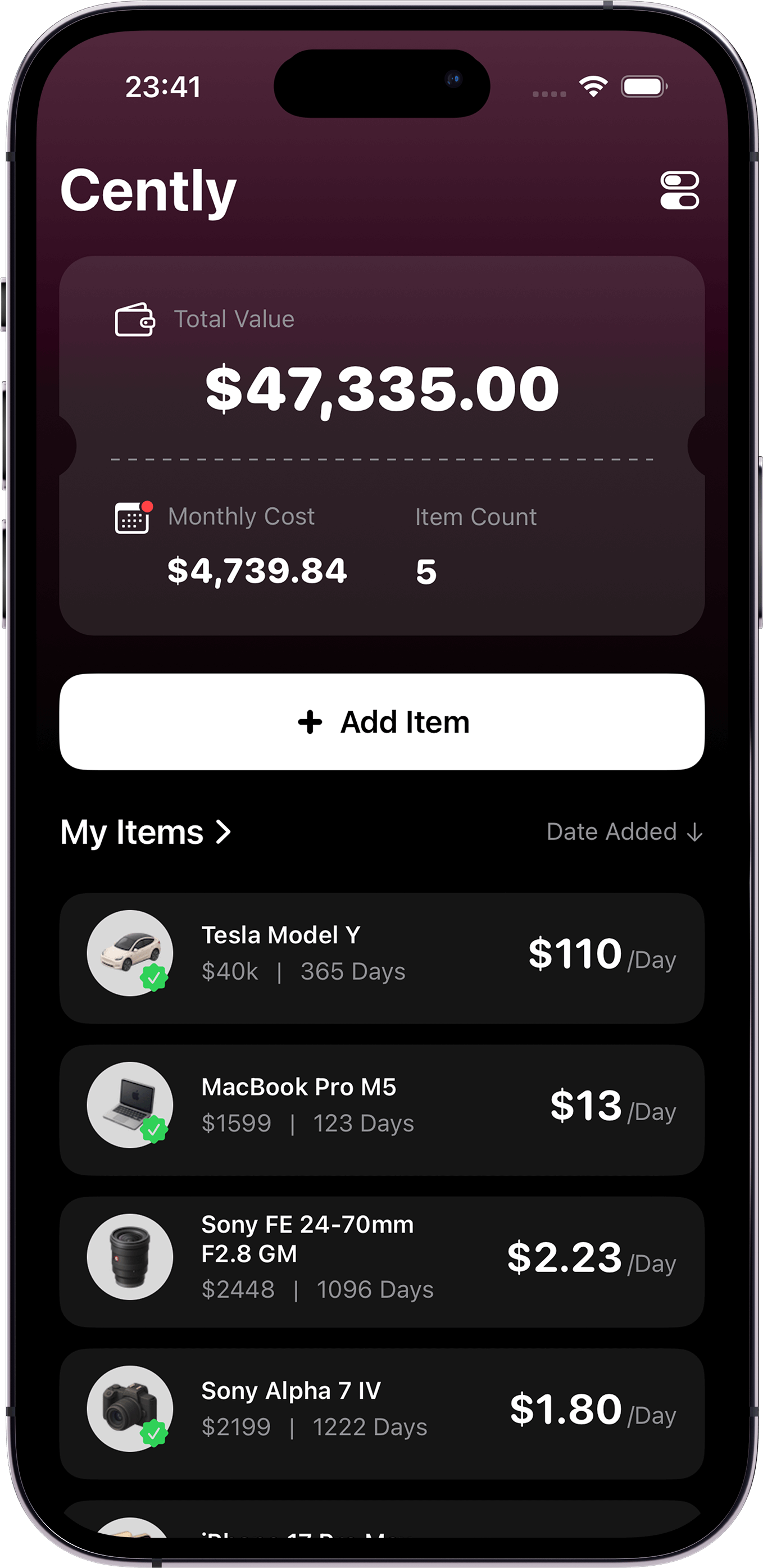763x1568 pixels.
Task: Open the settings toggles icon
Action: pos(679,190)
